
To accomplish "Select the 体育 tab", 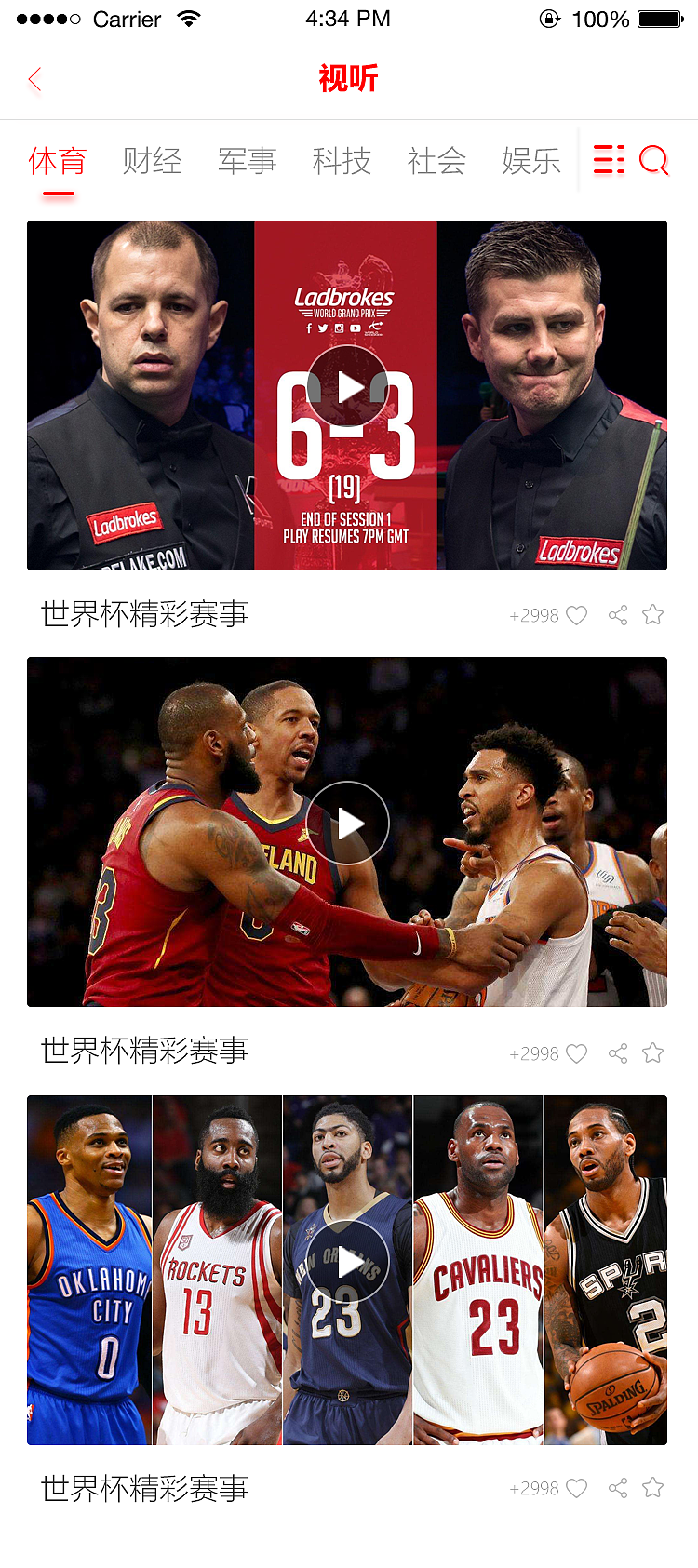I will click(58, 161).
